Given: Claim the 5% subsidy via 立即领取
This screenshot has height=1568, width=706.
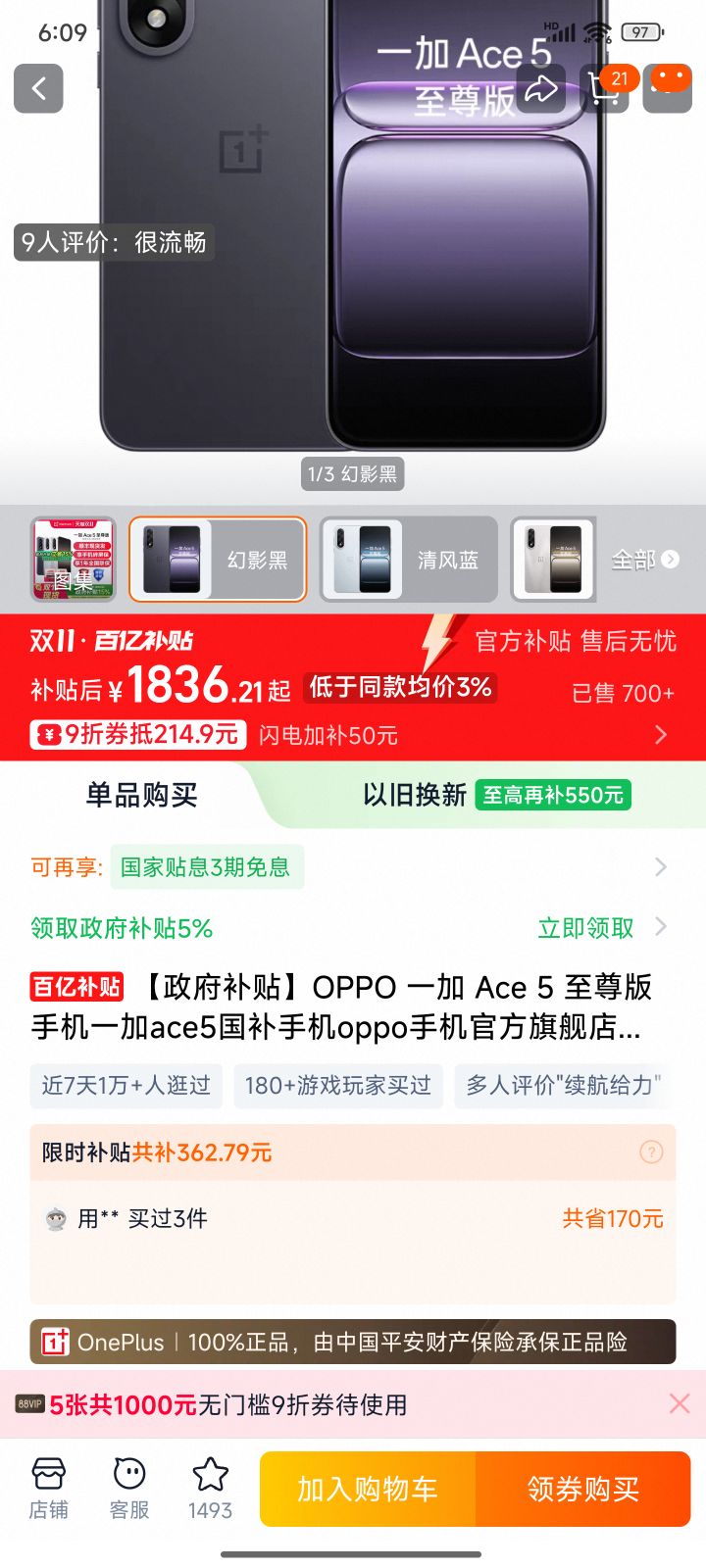Looking at the screenshot, I should [584, 926].
